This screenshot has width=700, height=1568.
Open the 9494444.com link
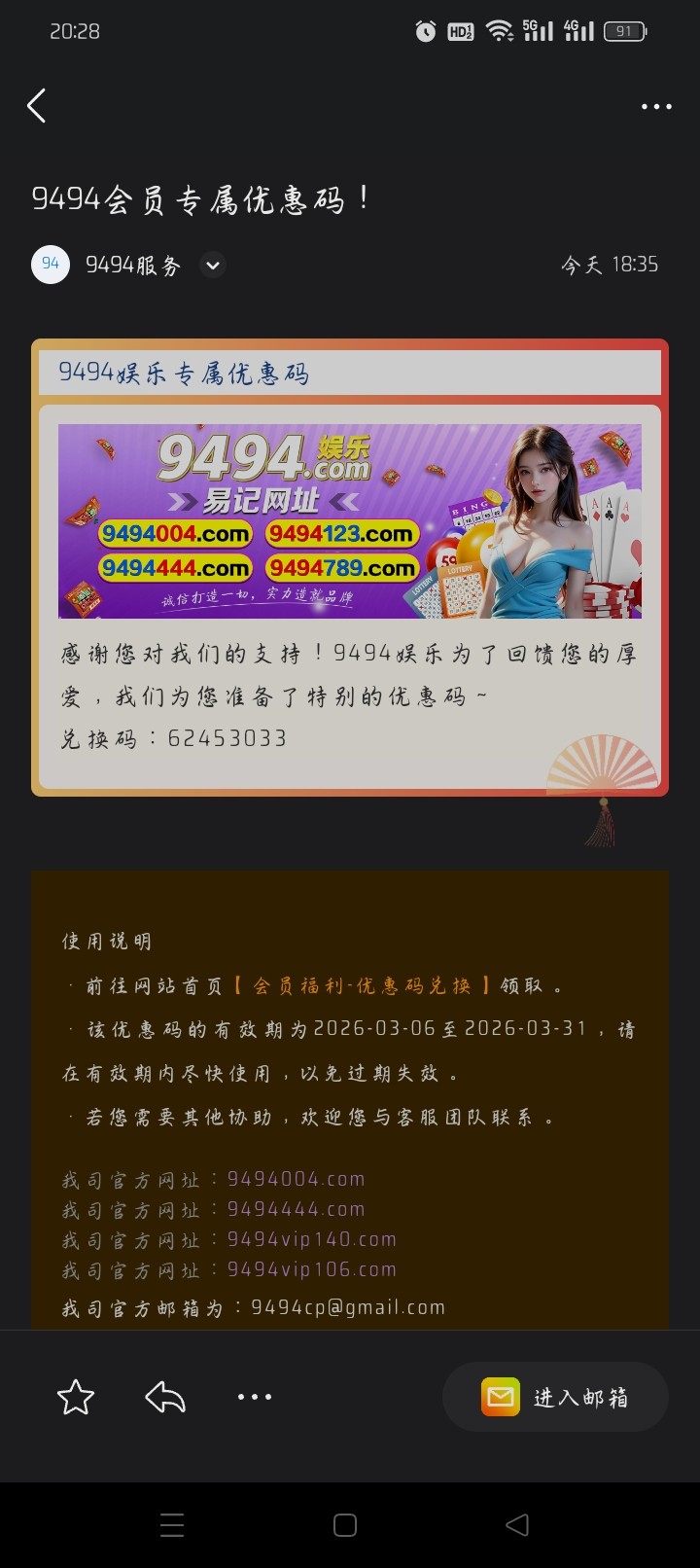(296, 1209)
